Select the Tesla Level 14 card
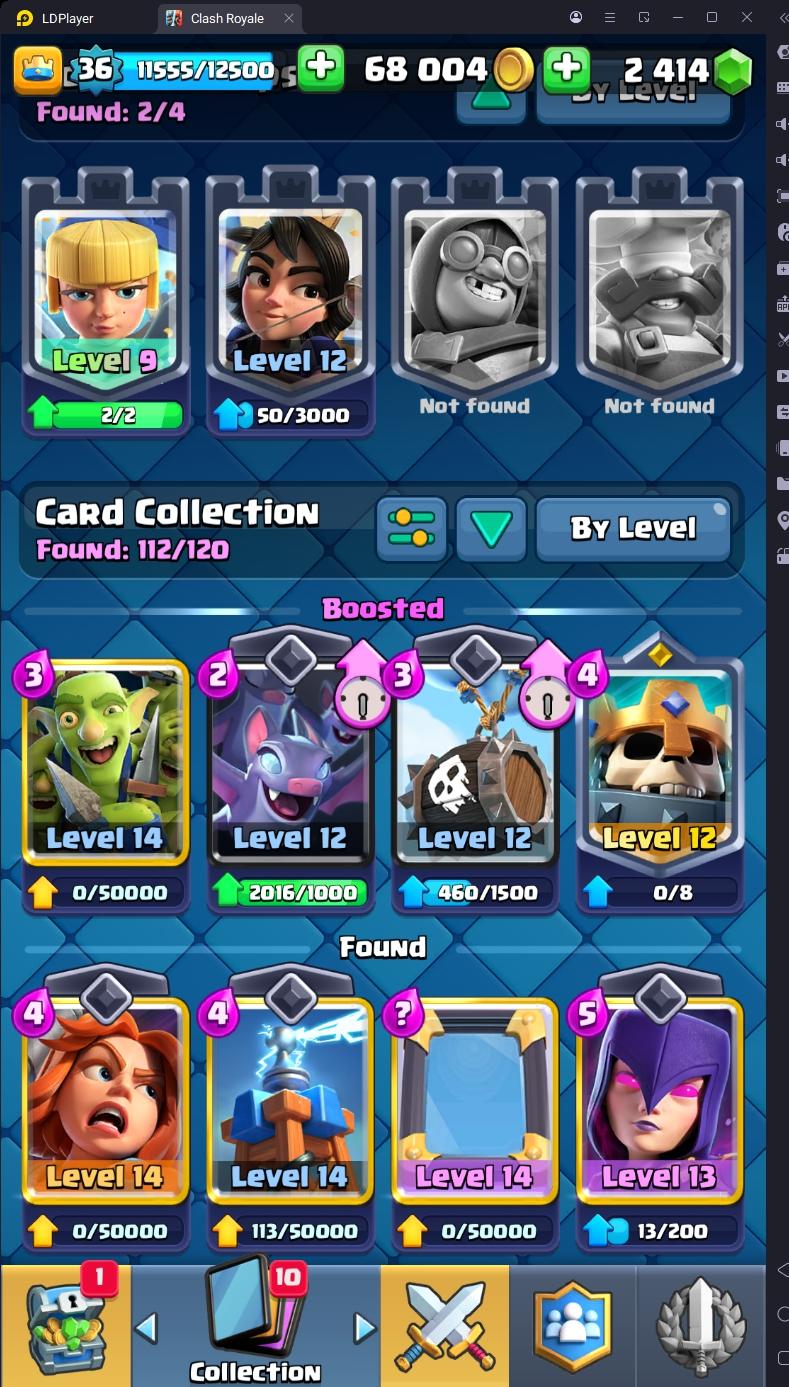 coord(290,1100)
